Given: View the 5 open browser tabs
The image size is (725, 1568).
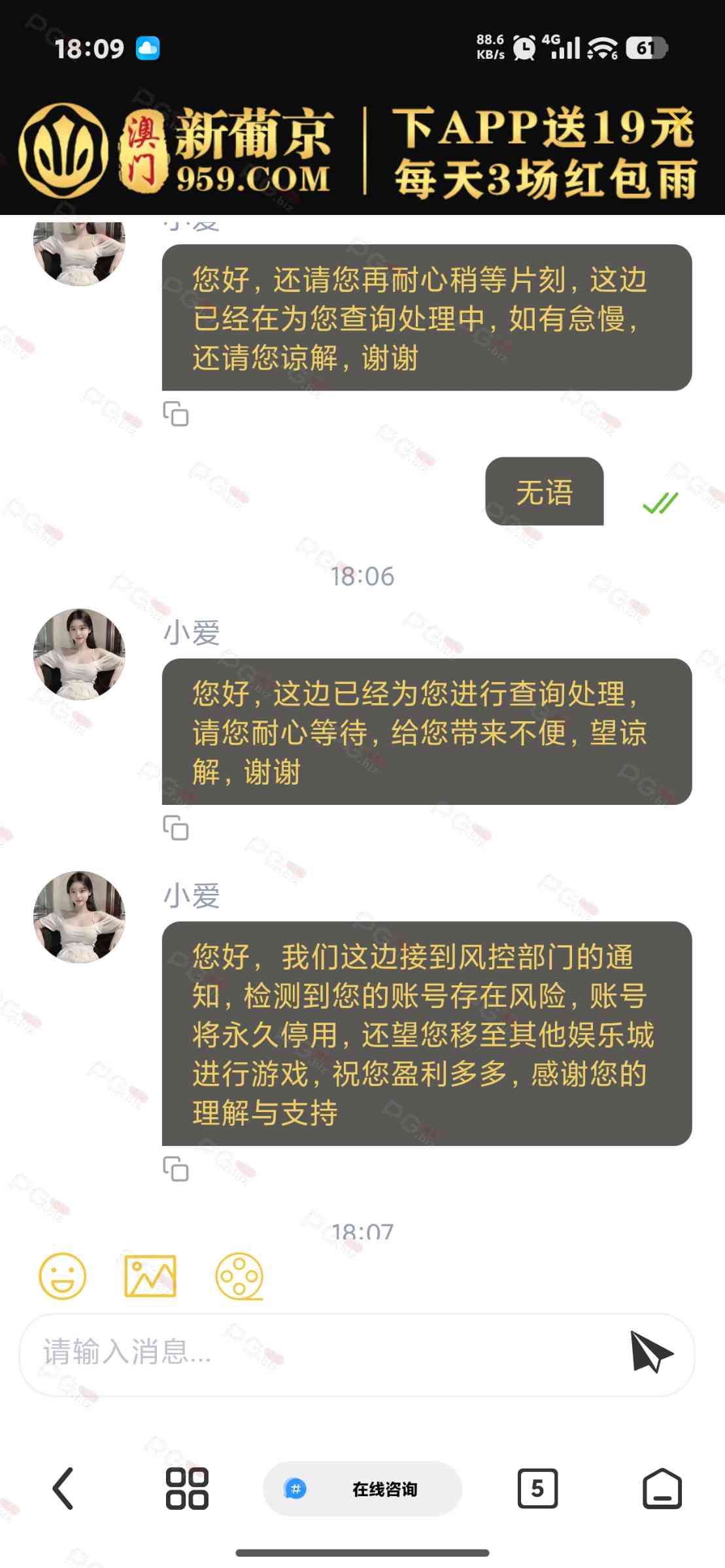Looking at the screenshot, I should pos(537,1489).
